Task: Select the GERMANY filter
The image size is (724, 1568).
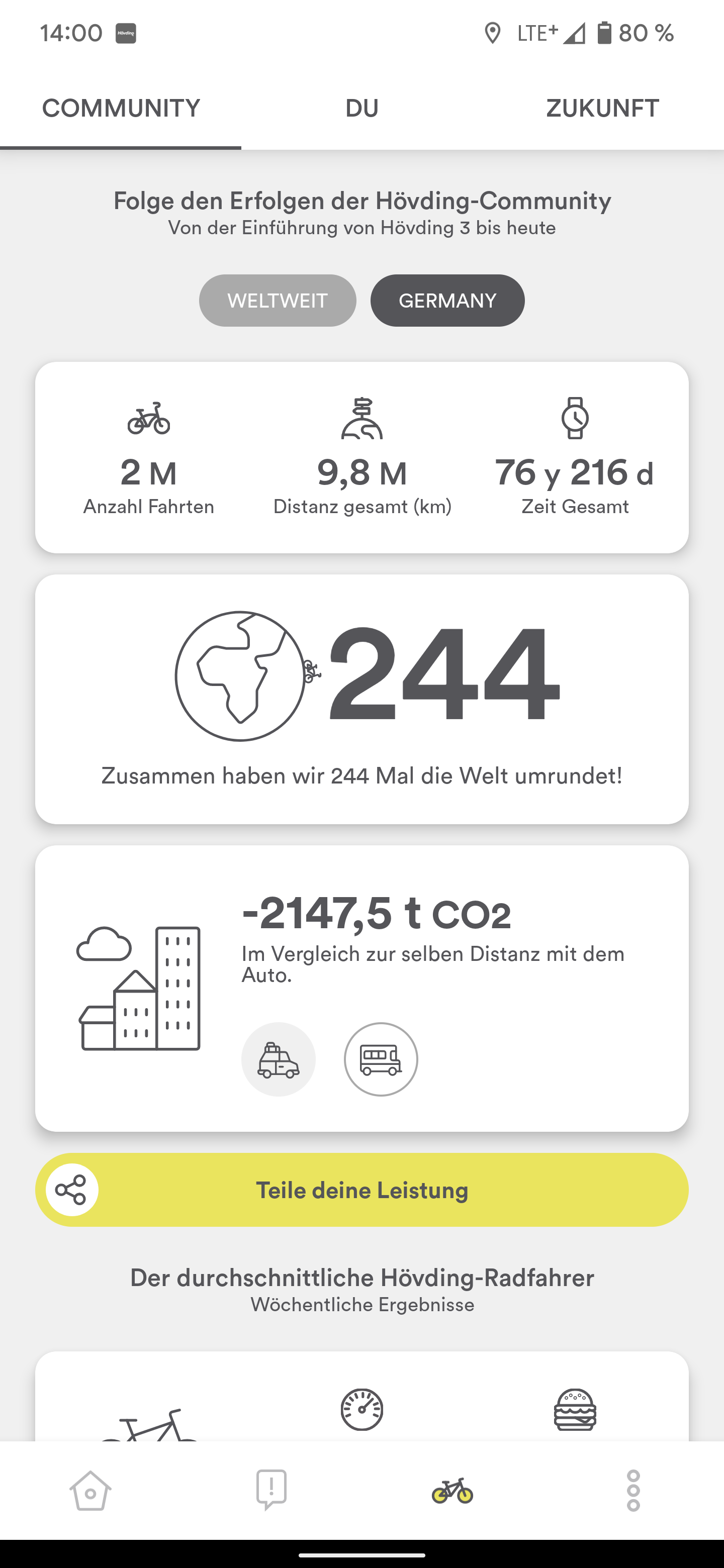Action: (447, 301)
